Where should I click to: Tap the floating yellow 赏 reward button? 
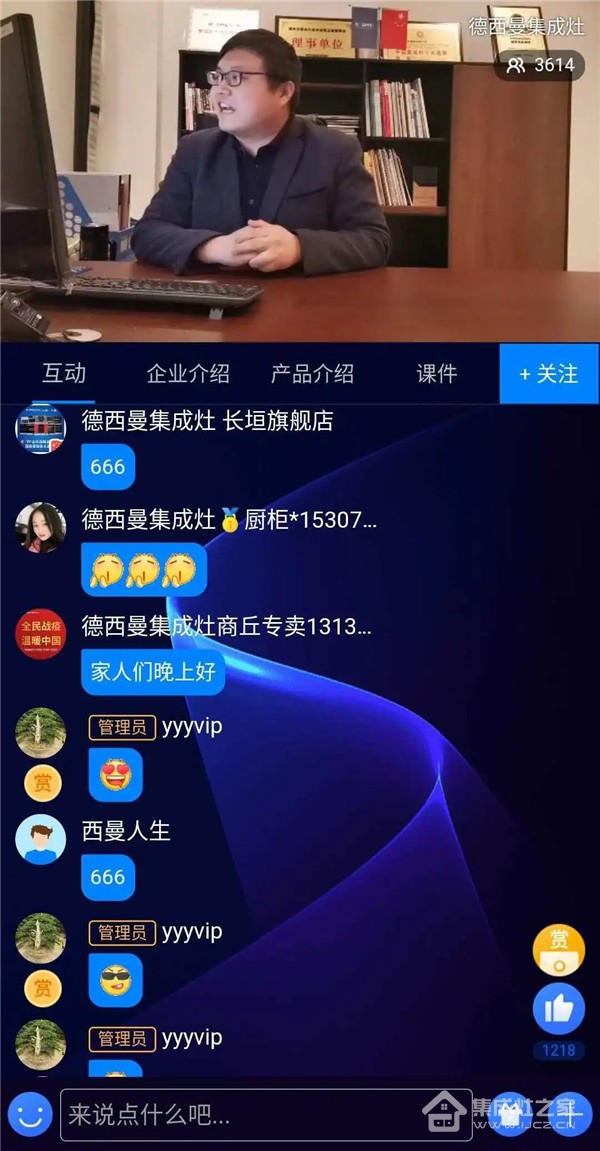pos(558,948)
